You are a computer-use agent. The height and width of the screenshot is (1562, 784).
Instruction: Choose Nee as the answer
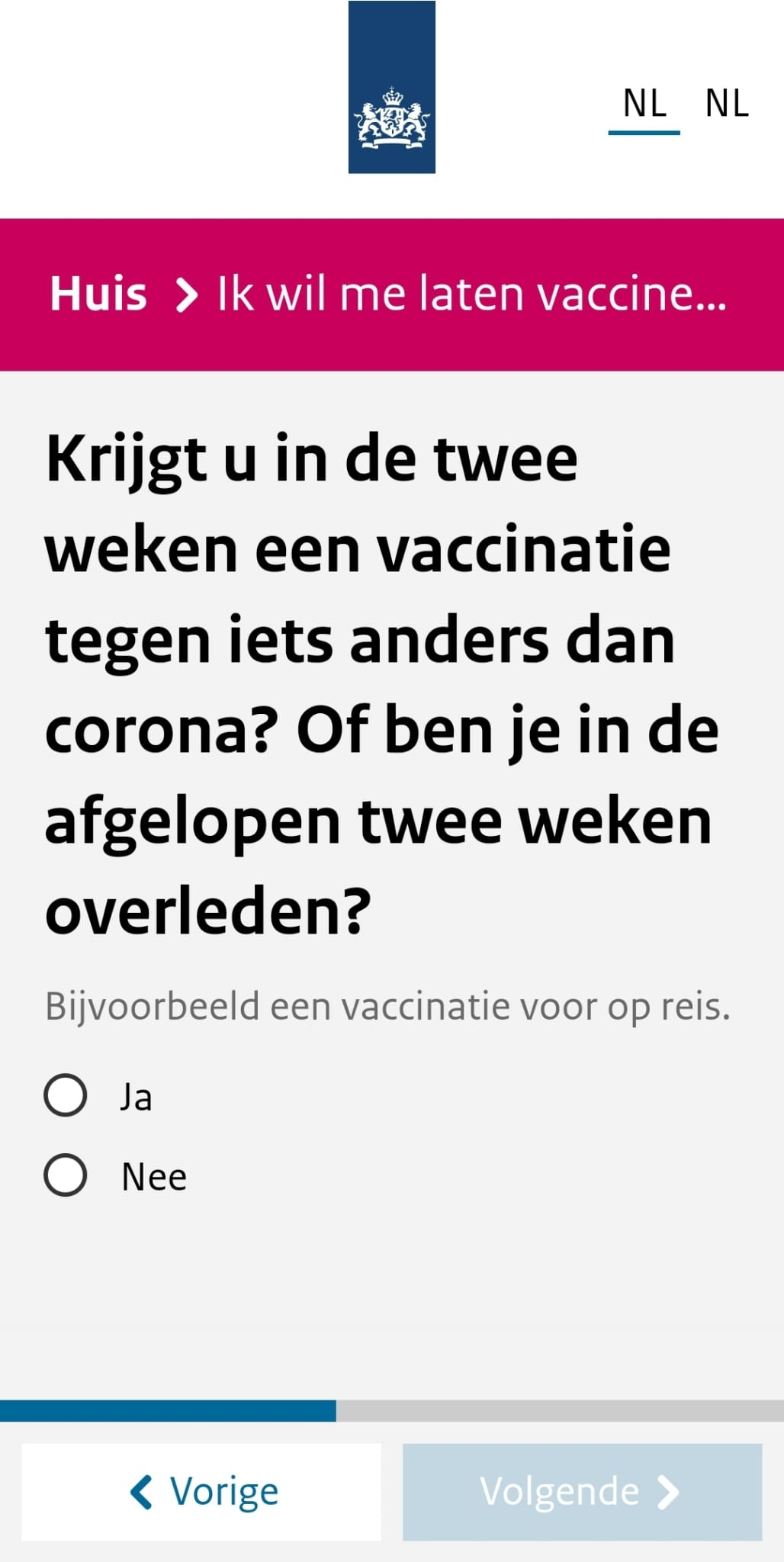pyautogui.click(x=66, y=1175)
